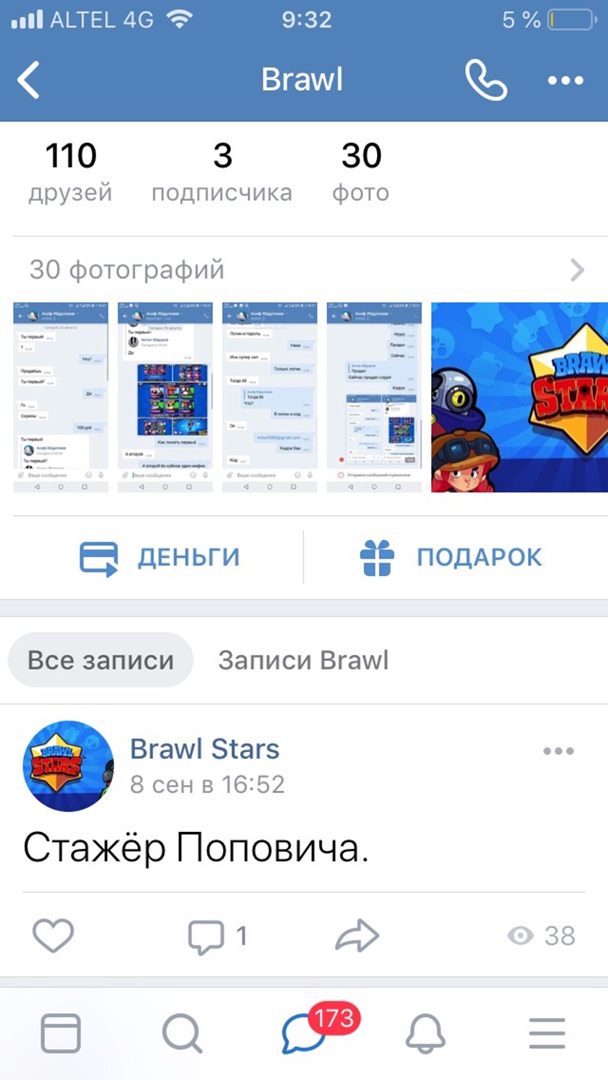Go back using the top-left arrow
This screenshot has height=1080, width=608.
[x=29, y=80]
